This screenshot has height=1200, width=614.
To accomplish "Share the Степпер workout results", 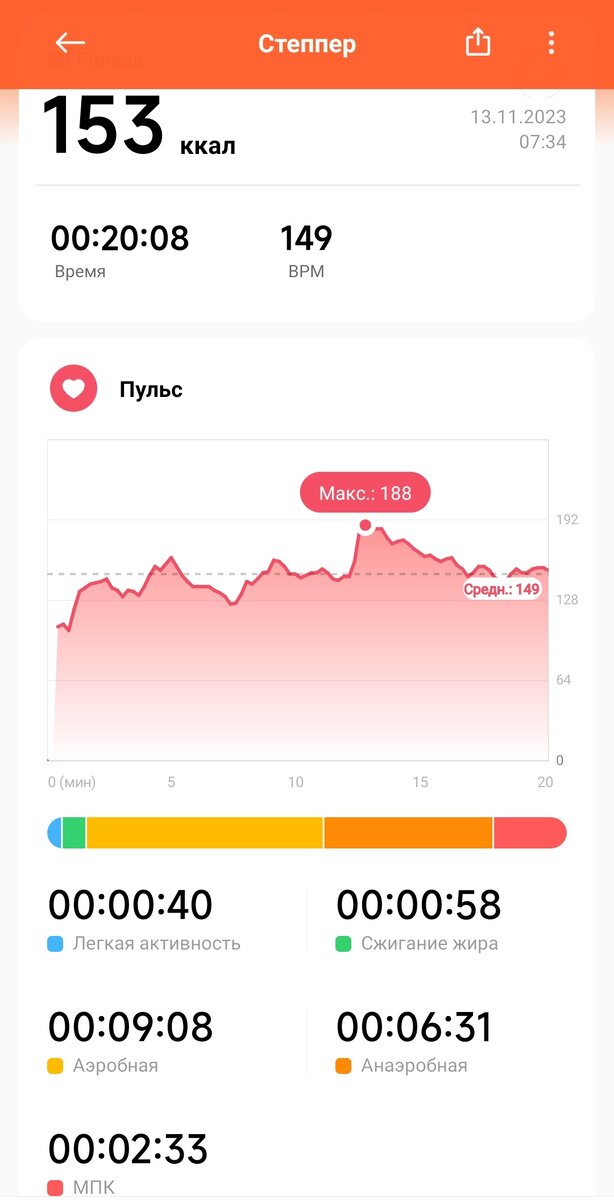I will click(478, 42).
